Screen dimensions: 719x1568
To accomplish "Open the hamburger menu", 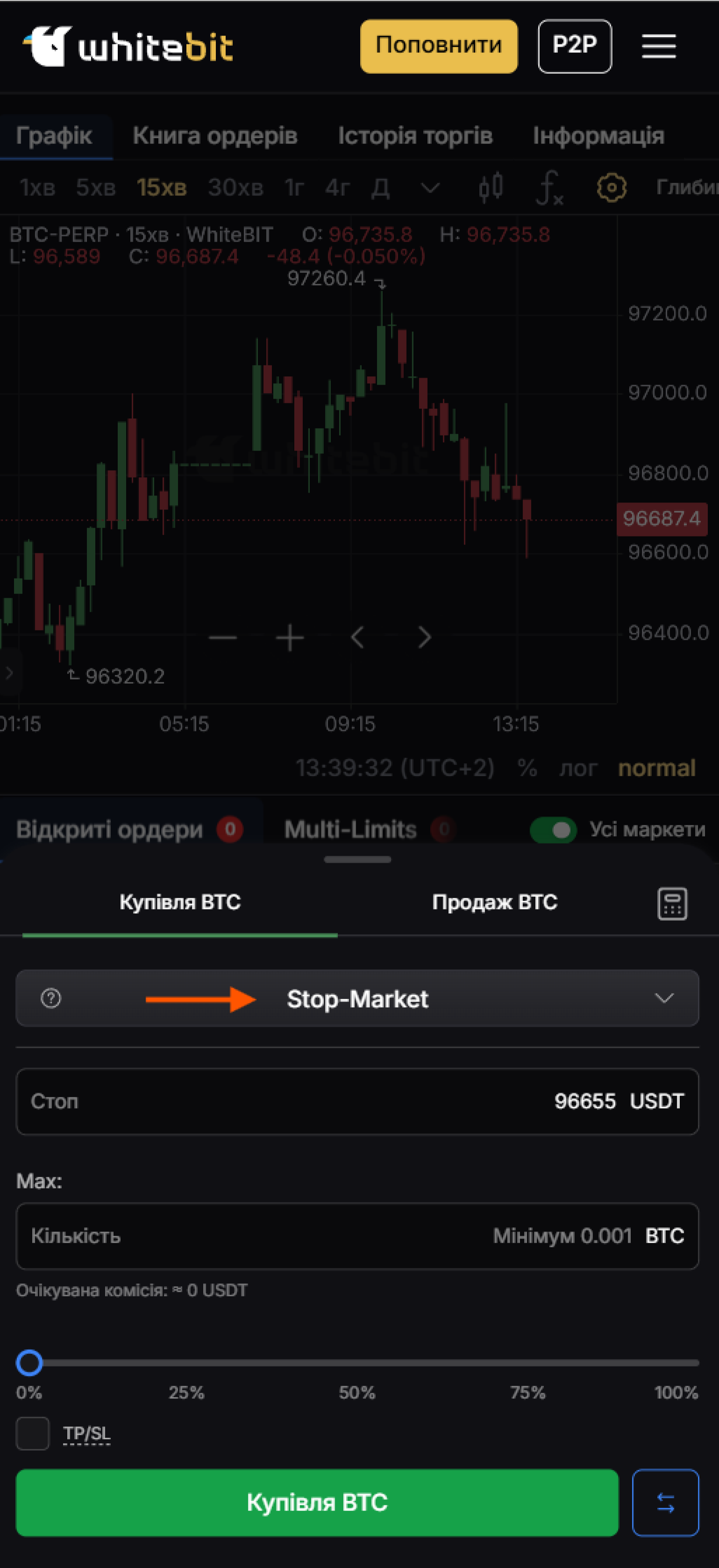I will tap(658, 46).
